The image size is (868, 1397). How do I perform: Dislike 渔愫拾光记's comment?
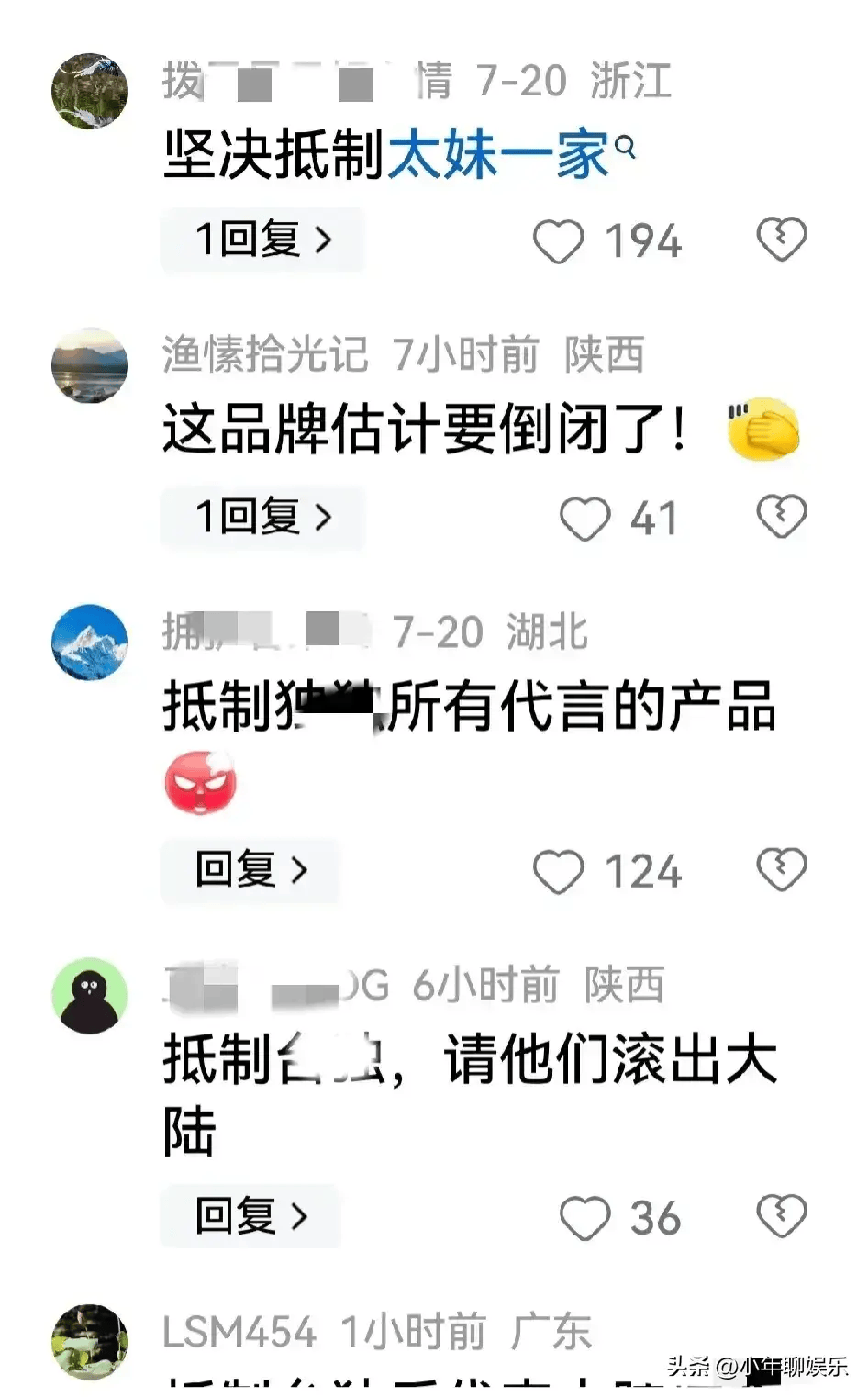point(781,517)
